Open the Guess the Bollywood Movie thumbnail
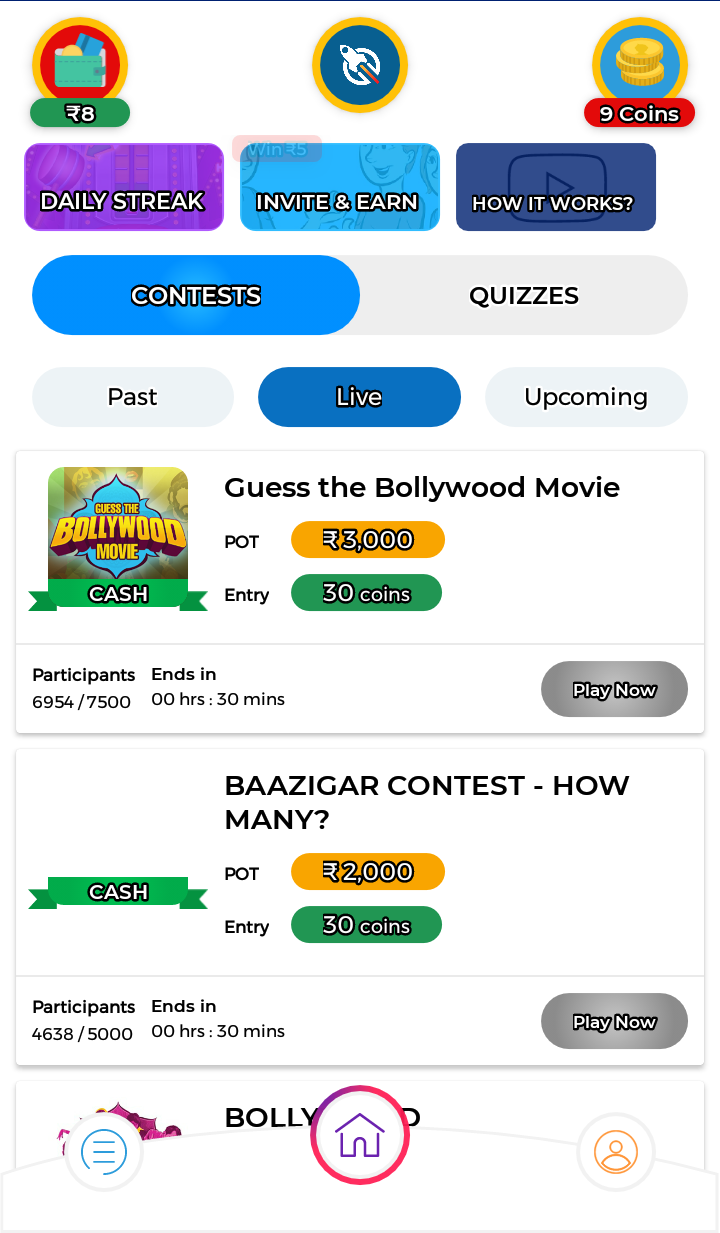 (x=118, y=525)
